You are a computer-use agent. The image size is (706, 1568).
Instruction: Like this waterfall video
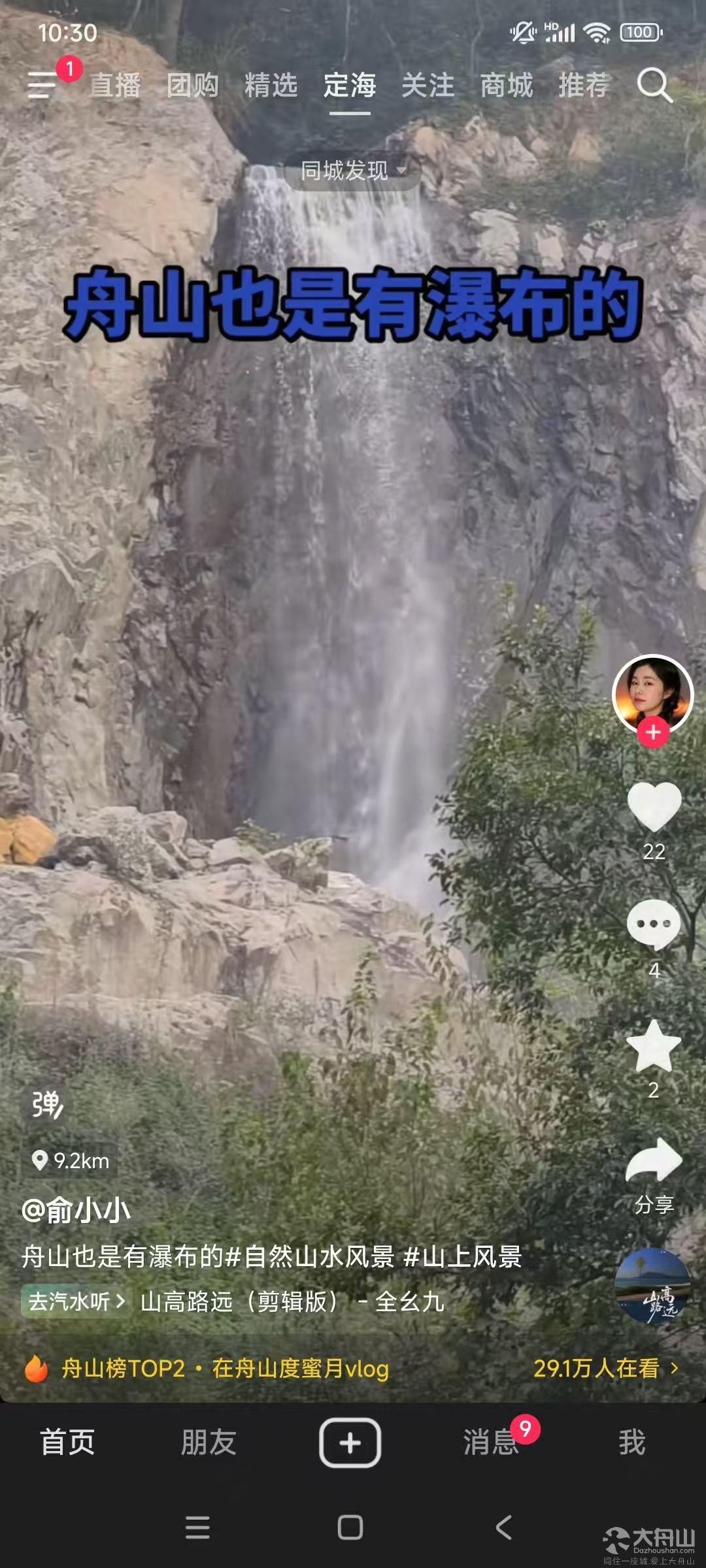pos(654,807)
